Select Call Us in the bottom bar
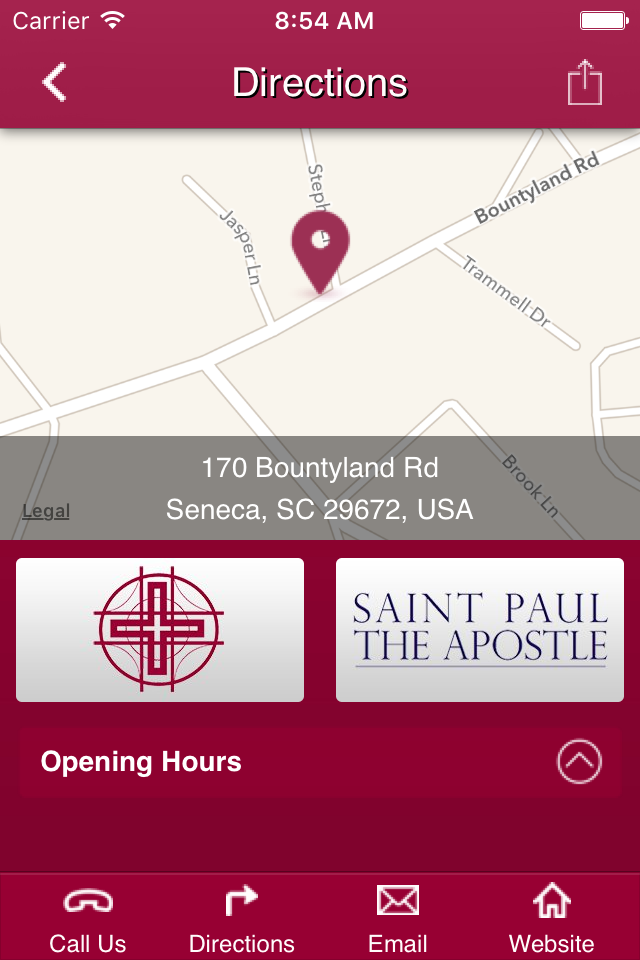640x960 pixels. click(x=88, y=918)
